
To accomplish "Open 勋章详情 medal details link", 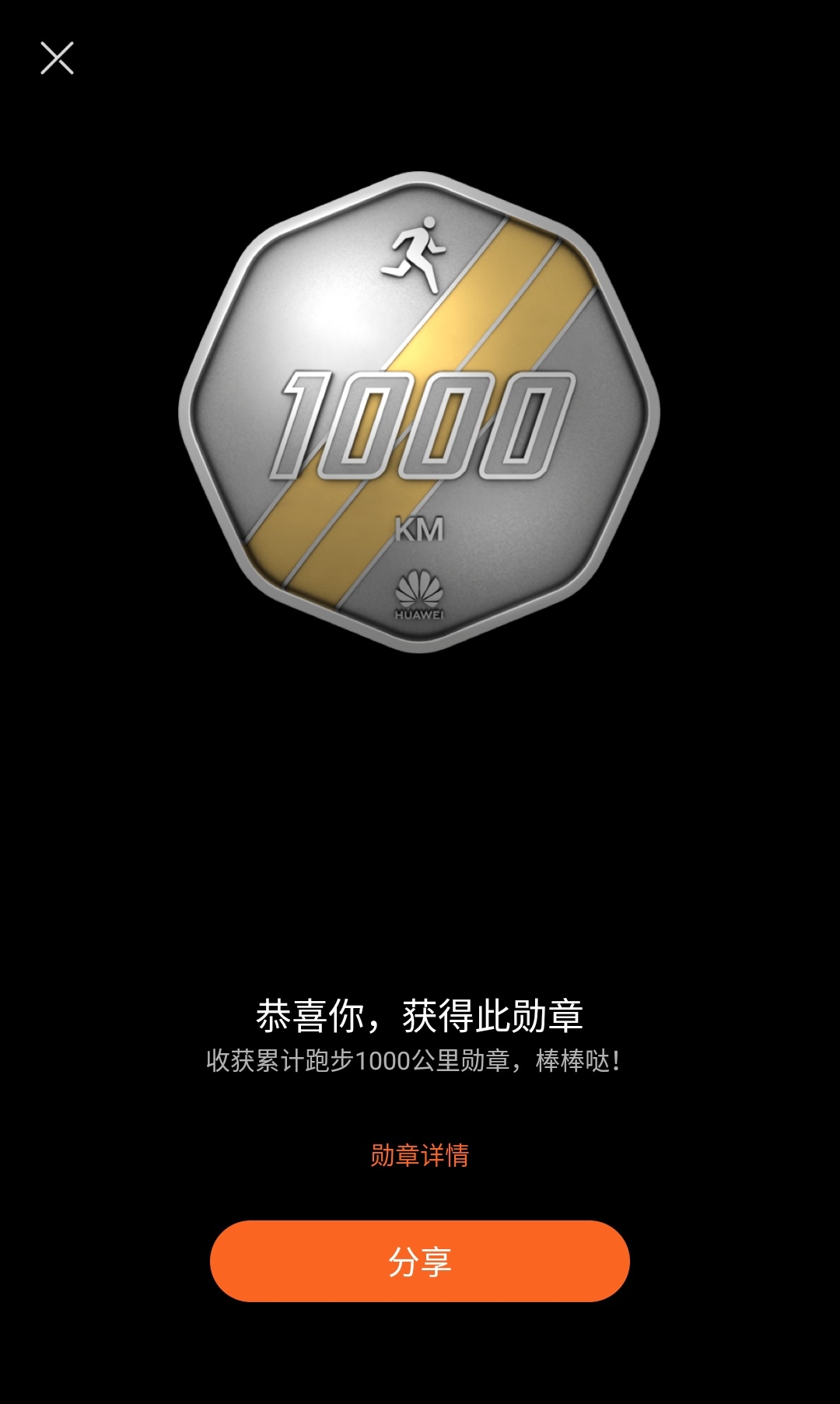I will point(419,1155).
